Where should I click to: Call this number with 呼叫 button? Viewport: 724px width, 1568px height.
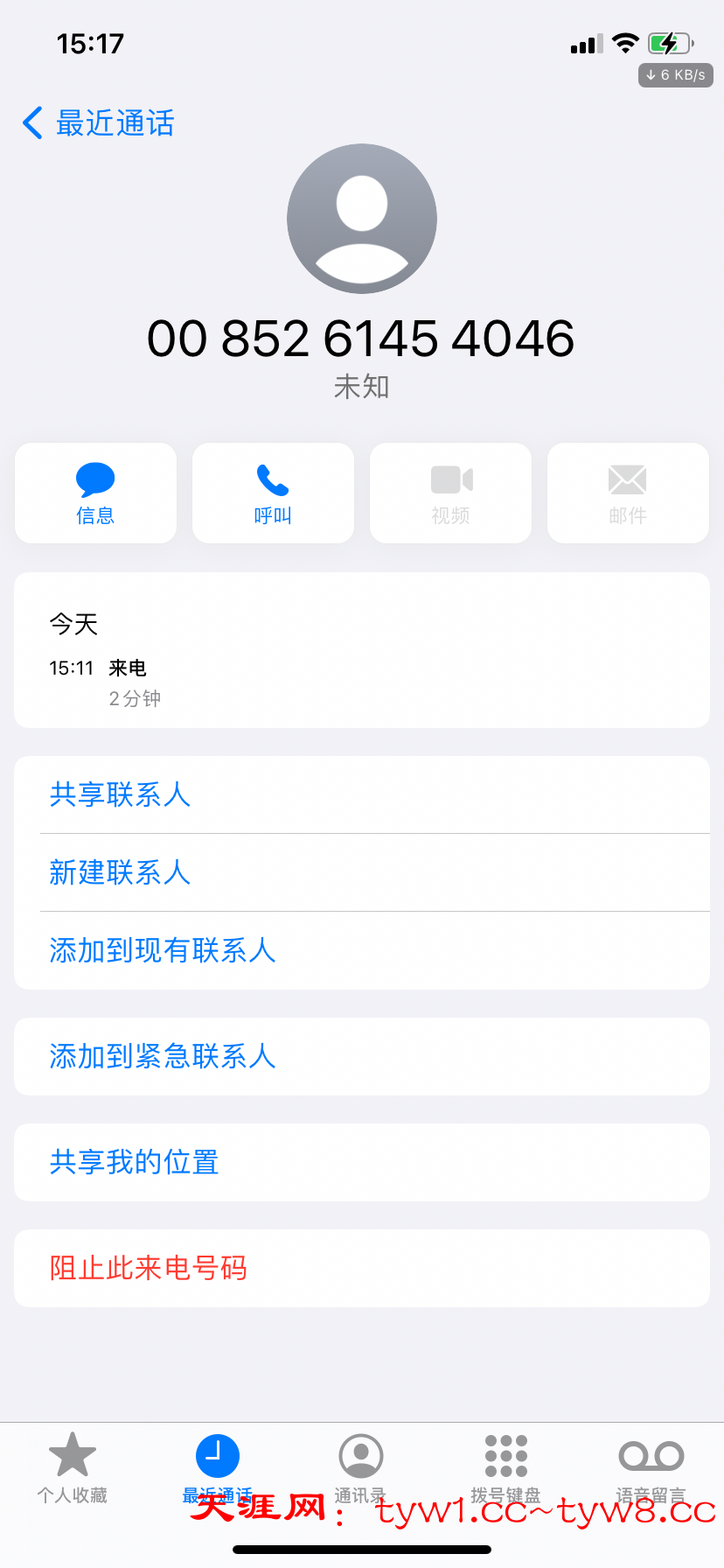pos(273,493)
